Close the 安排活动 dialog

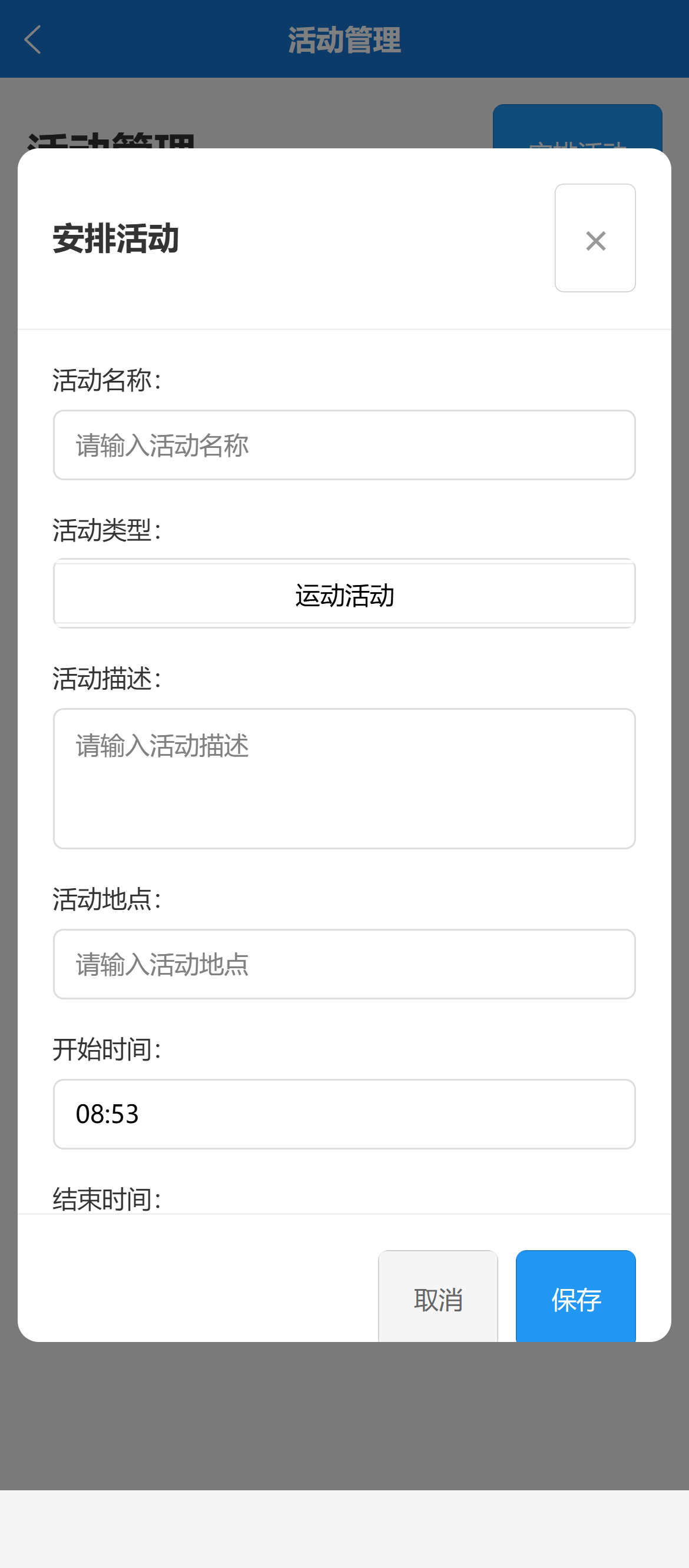[x=595, y=238]
